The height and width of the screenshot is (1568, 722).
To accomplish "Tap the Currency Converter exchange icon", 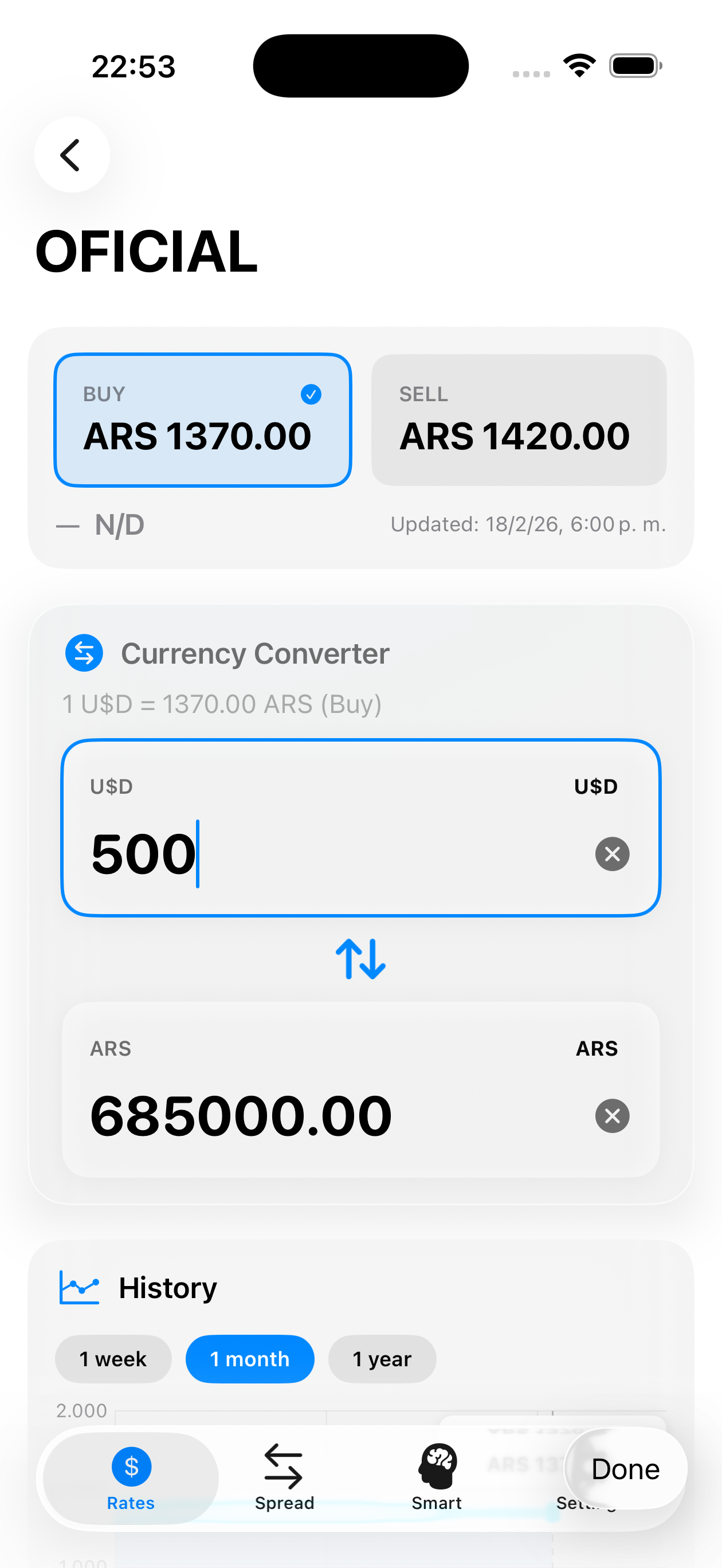I will (x=84, y=653).
